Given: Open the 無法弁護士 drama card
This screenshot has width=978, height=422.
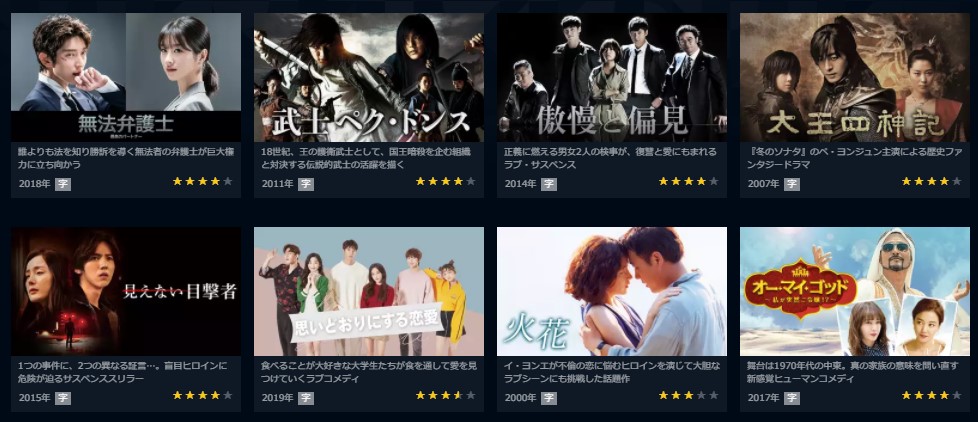Looking at the screenshot, I should pos(126,78).
